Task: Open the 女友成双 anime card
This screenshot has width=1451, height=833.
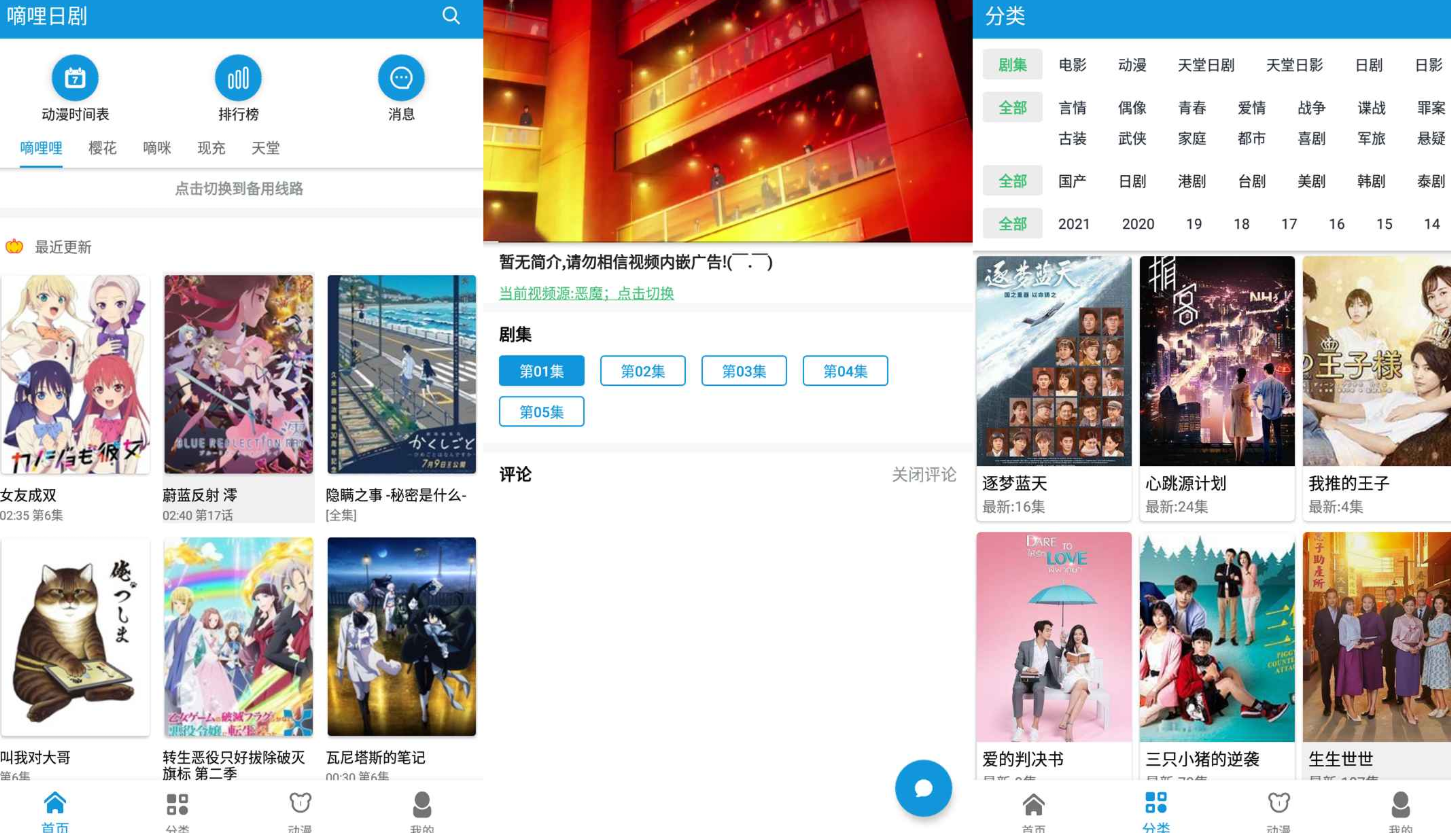Action: click(76, 375)
